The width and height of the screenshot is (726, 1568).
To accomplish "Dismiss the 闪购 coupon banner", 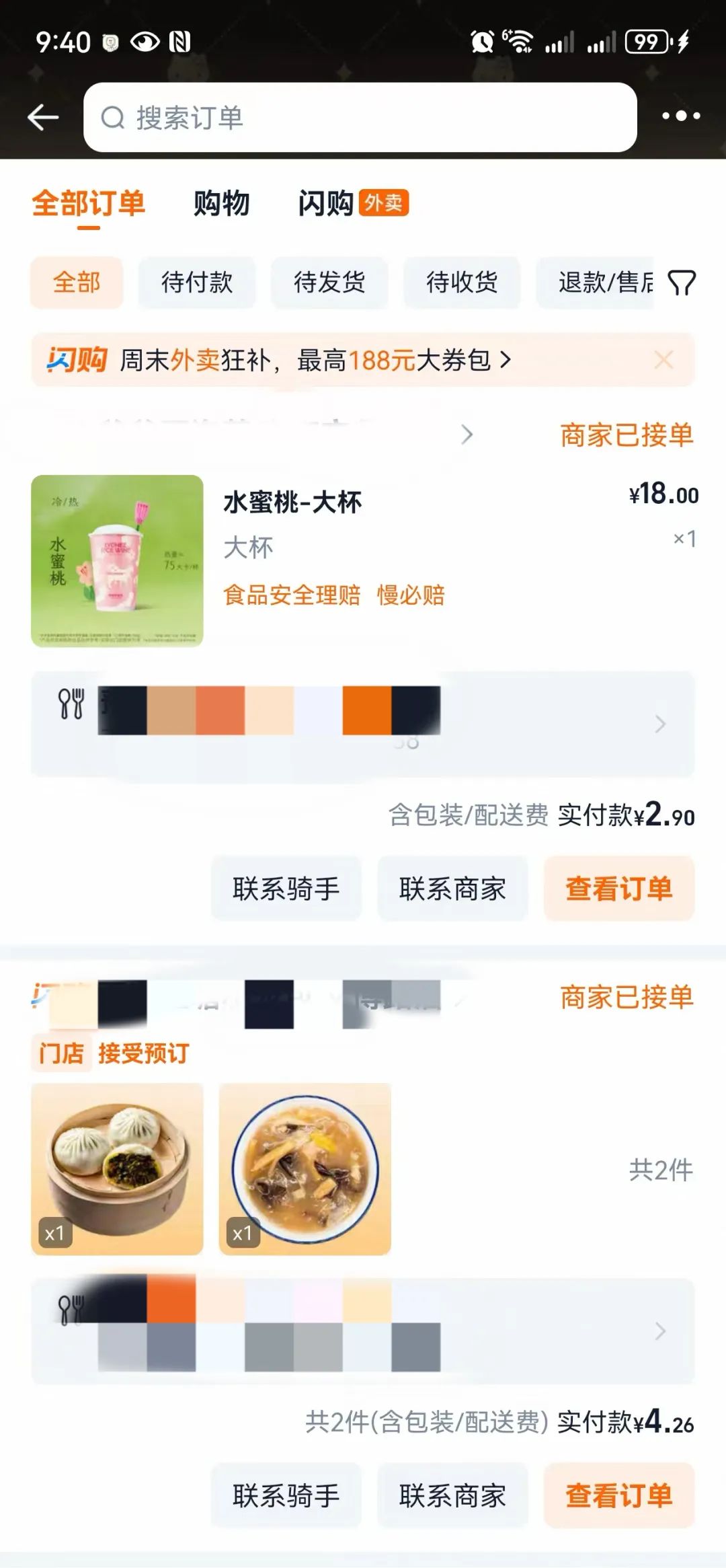I will pos(663,360).
